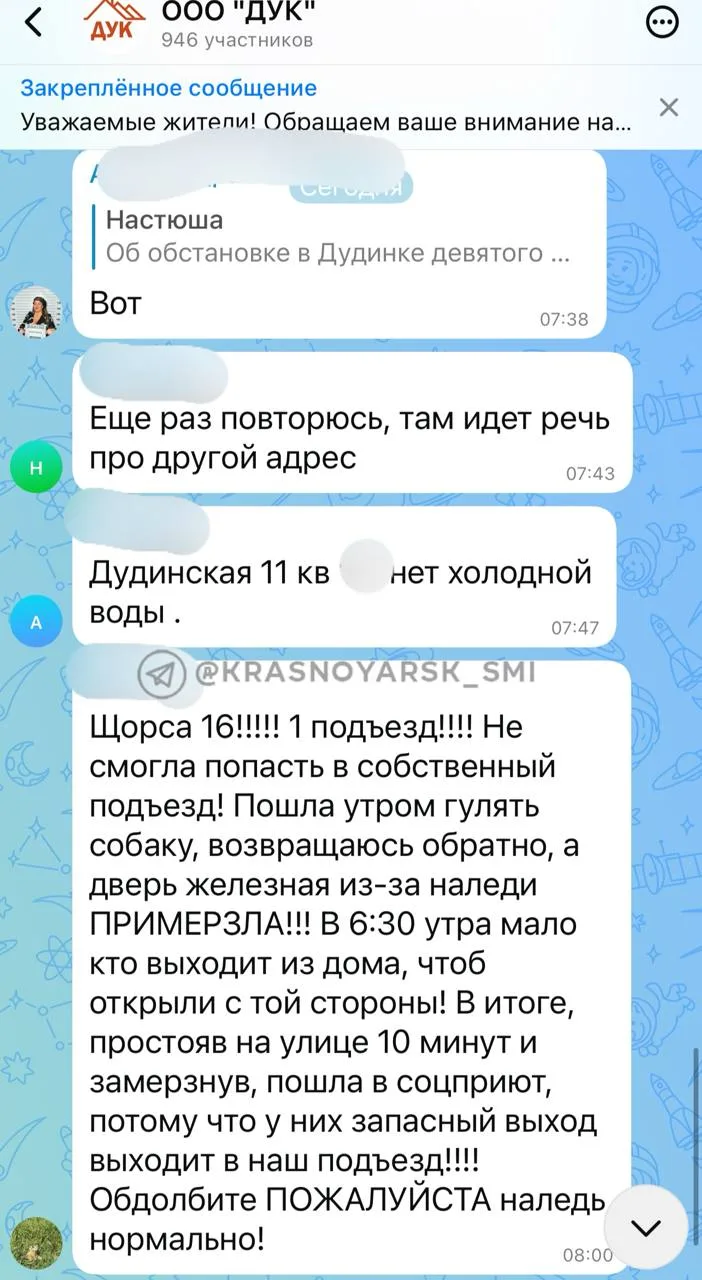Open the green Н avatar profile
This screenshot has width=702, height=1280.
point(36,468)
